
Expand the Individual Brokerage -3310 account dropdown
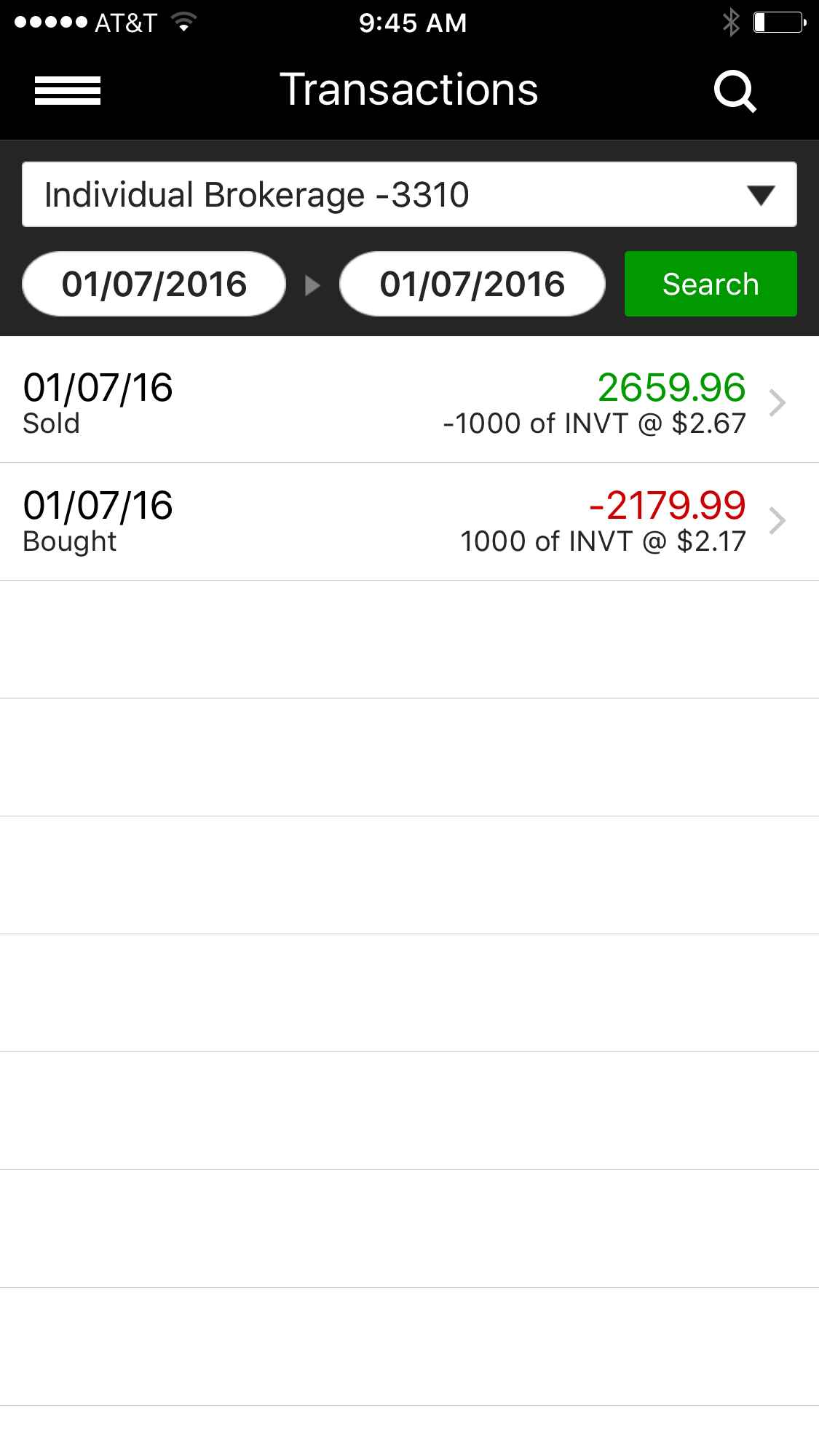click(409, 194)
